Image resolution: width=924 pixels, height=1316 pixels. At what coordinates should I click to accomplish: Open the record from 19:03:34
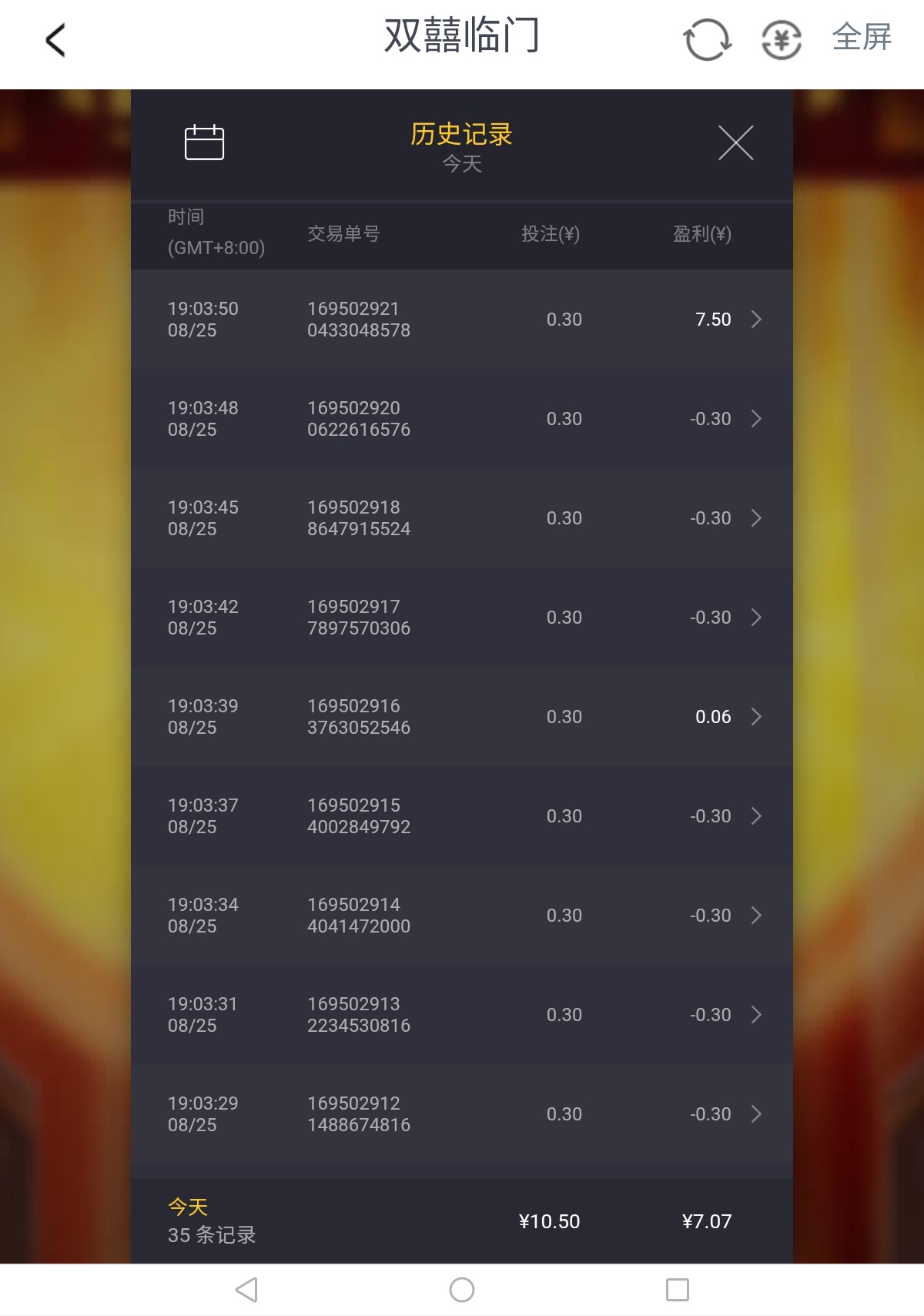[x=462, y=915]
